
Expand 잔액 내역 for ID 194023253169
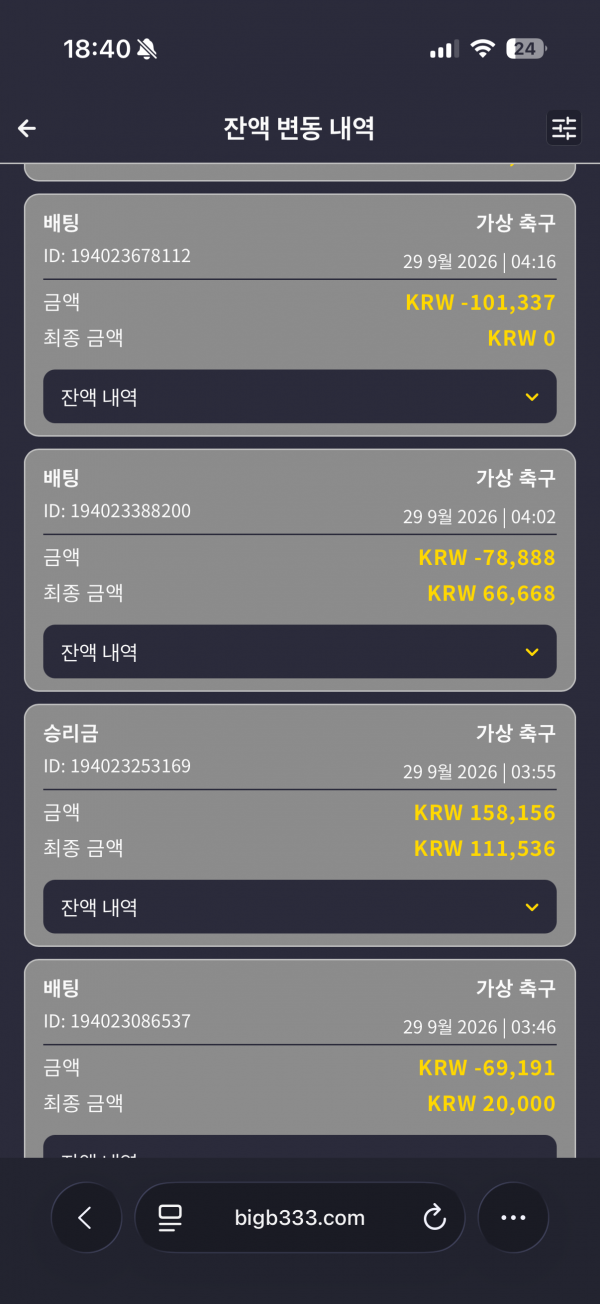300,907
